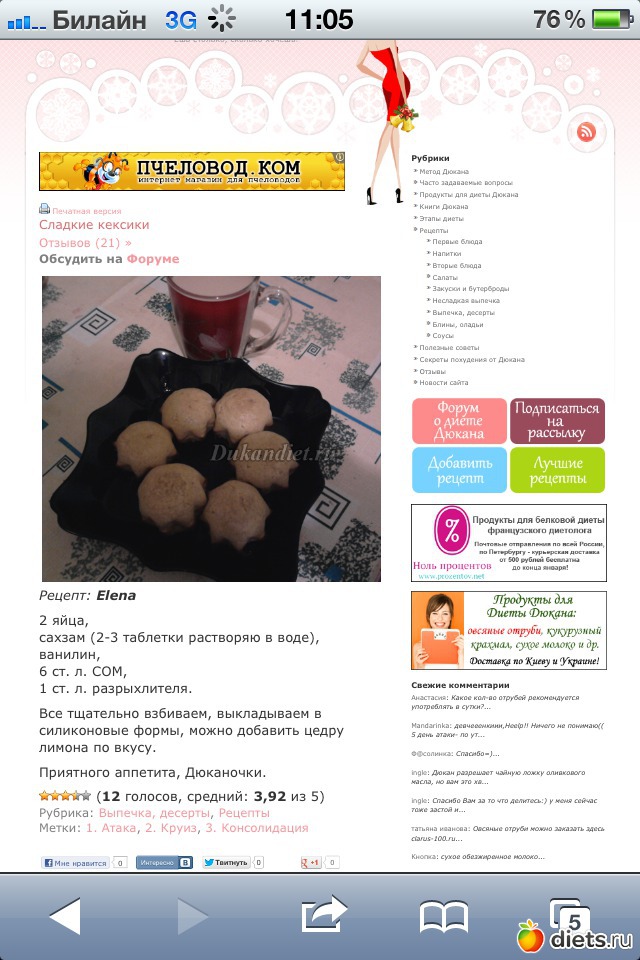
Task: Tap Подписаться на рассылку
Action: point(557,421)
